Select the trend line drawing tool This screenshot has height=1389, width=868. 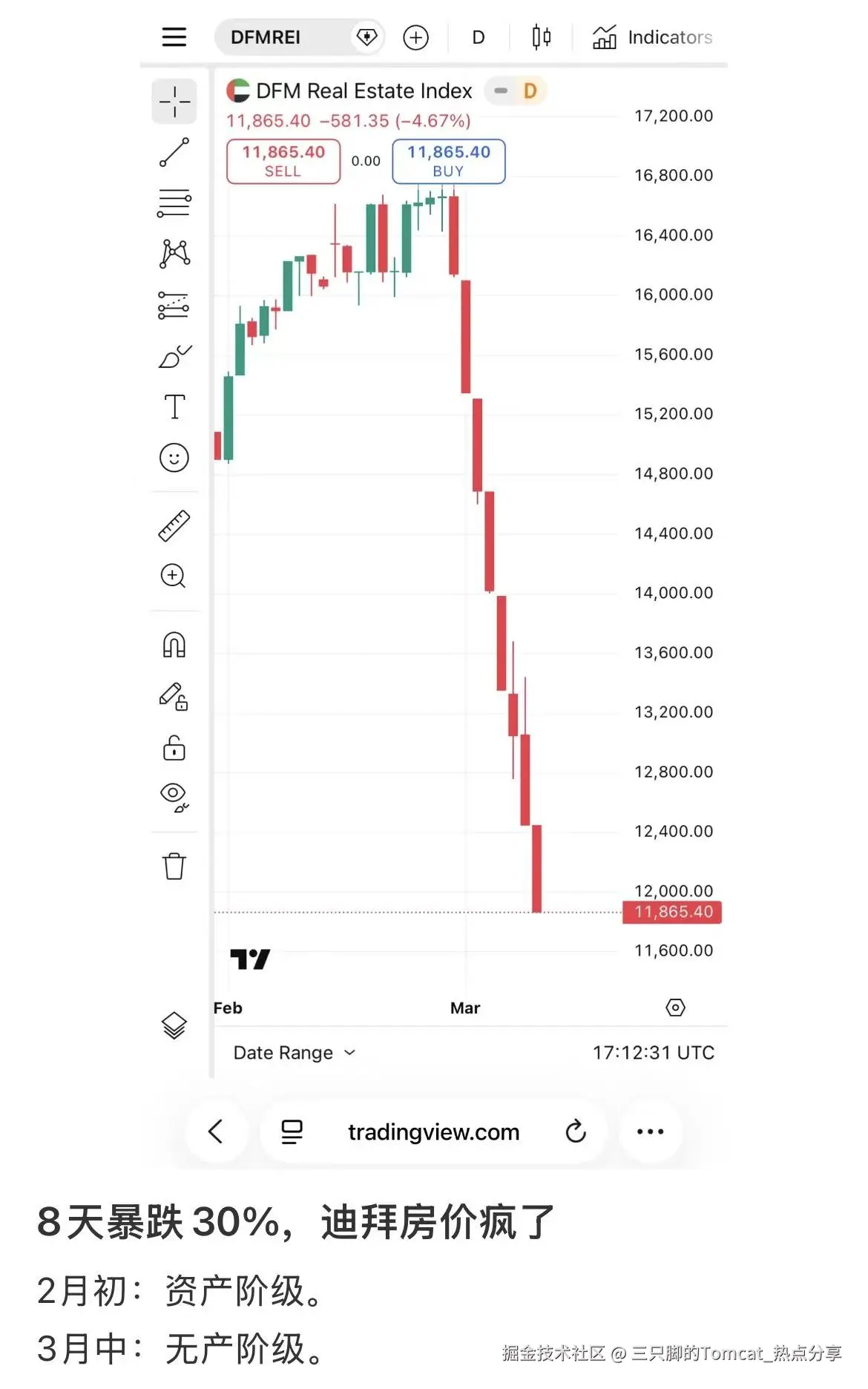click(x=174, y=152)
